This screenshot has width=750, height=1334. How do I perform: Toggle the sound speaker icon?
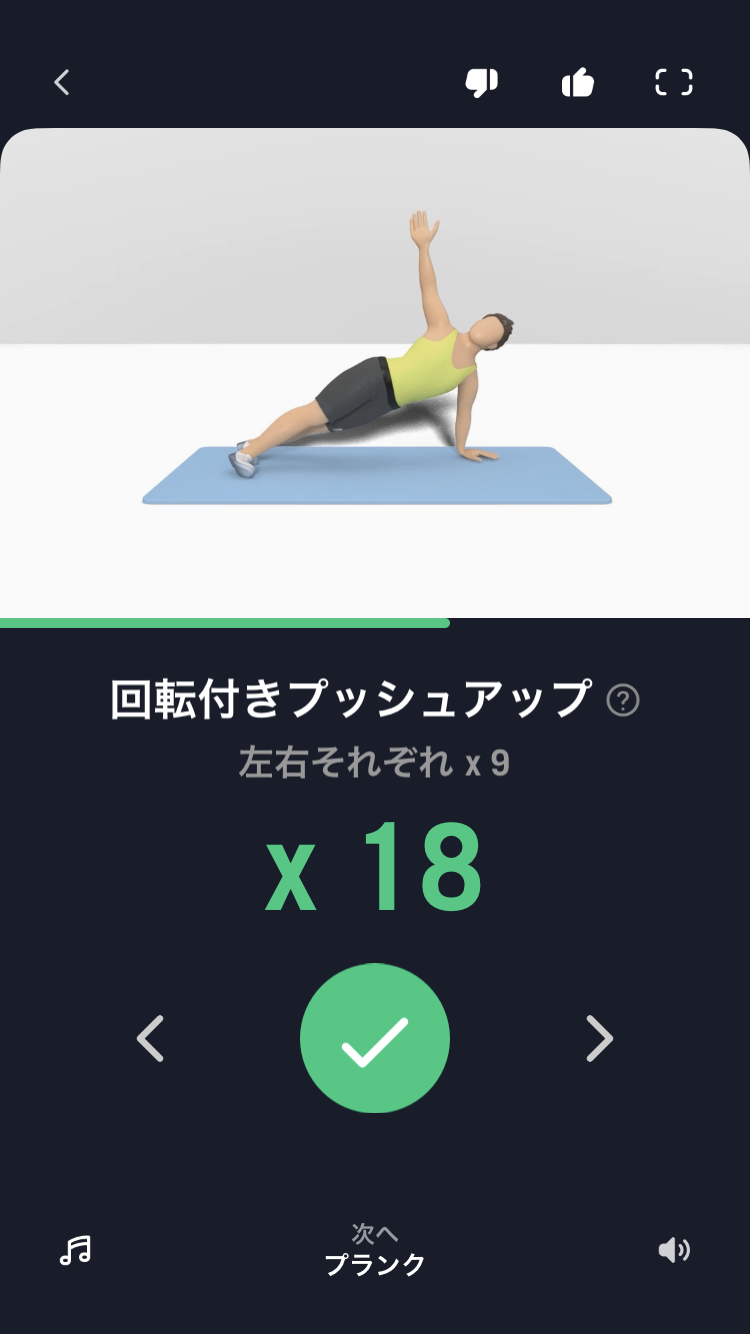coord(674,1250)
